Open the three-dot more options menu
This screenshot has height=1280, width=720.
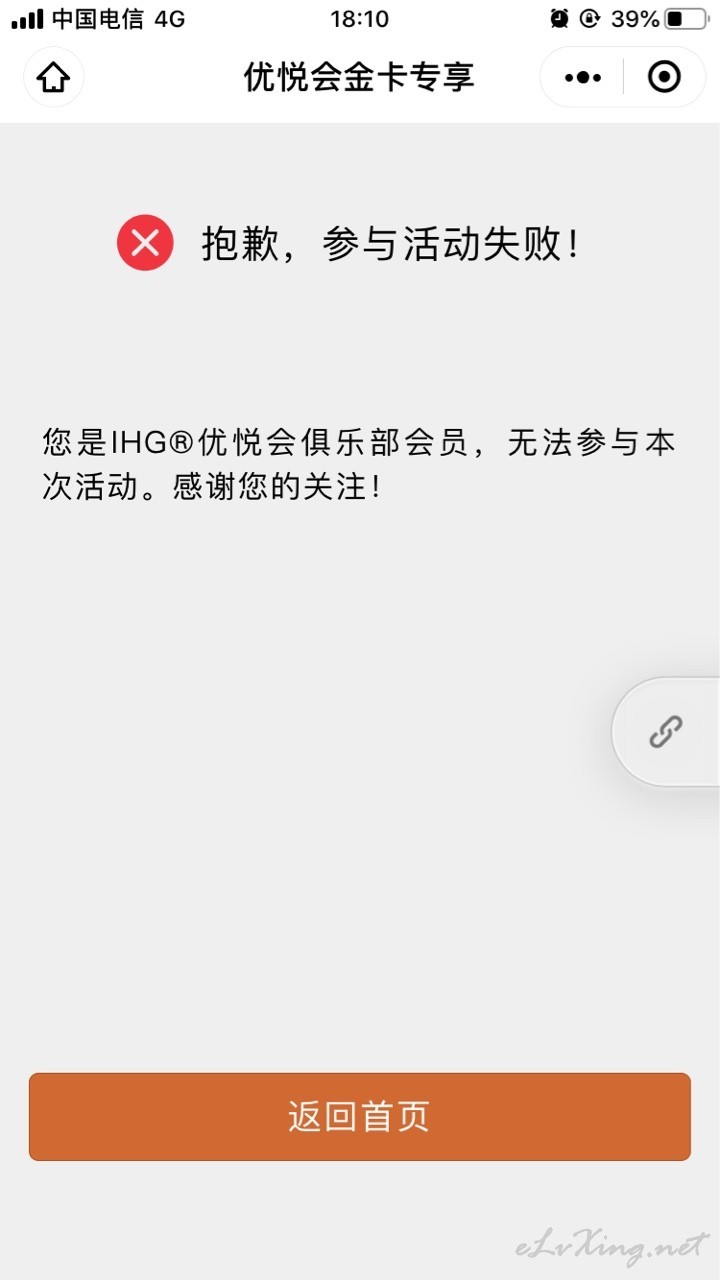[x=583, y=77]
